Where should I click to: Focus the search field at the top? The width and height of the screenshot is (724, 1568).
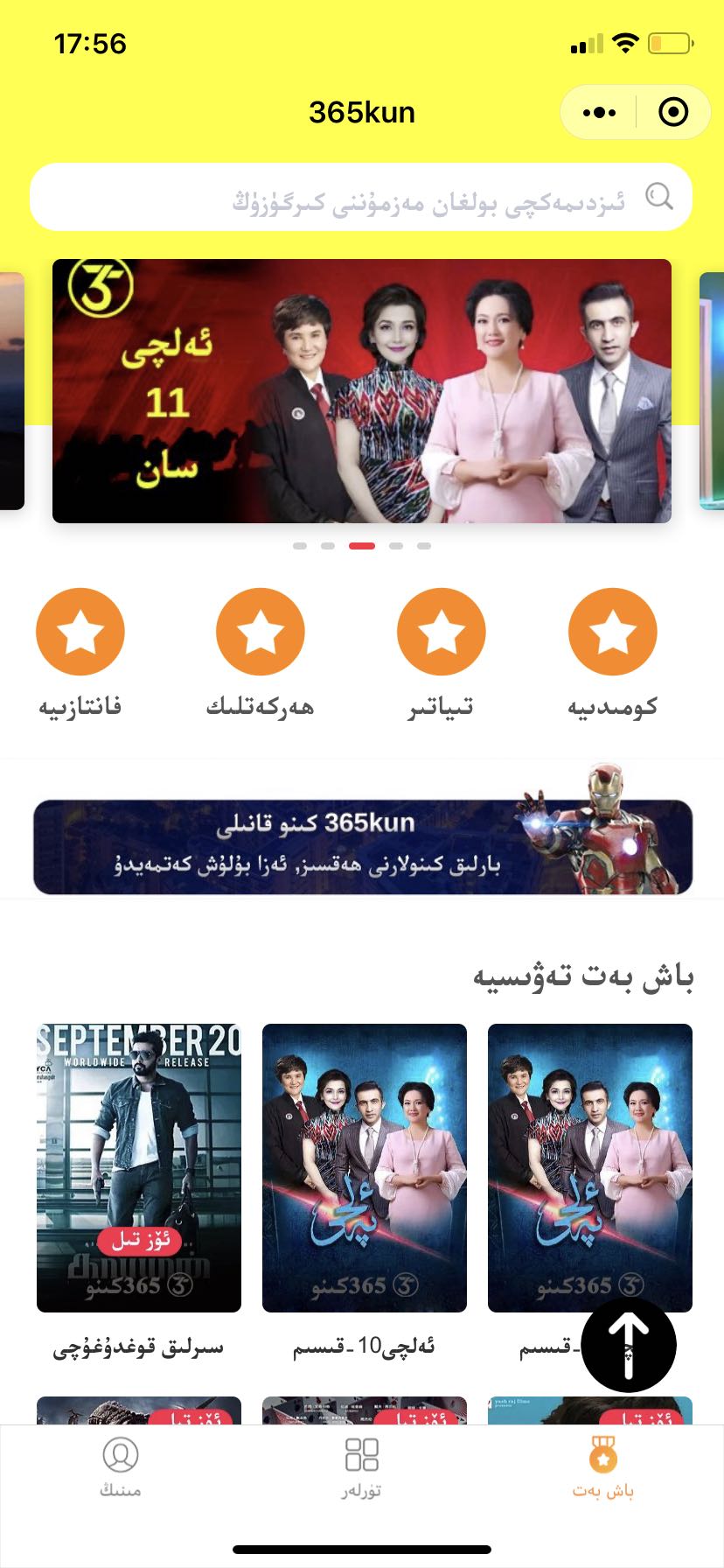(x=361, y=198)
